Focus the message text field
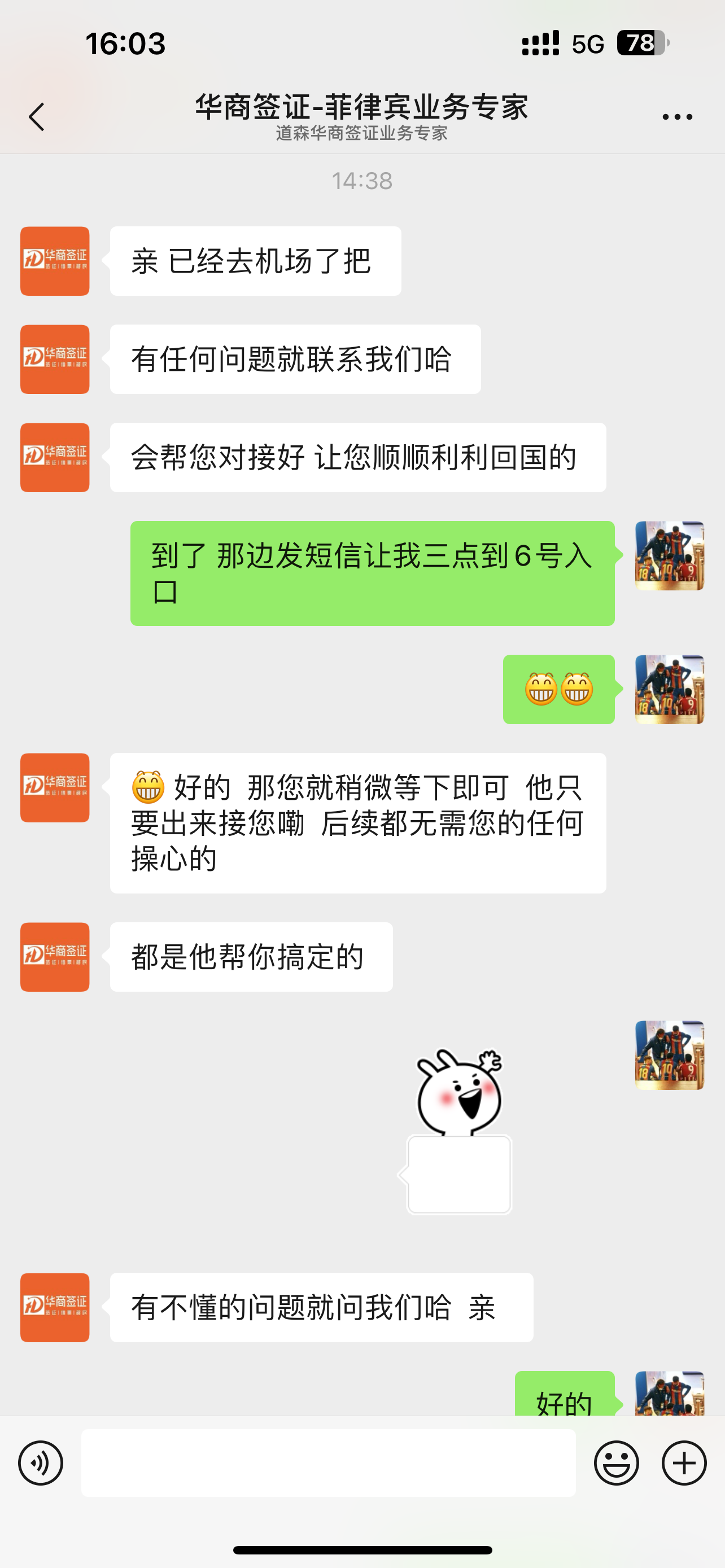725x1568 pixels. pos(328,1462)
